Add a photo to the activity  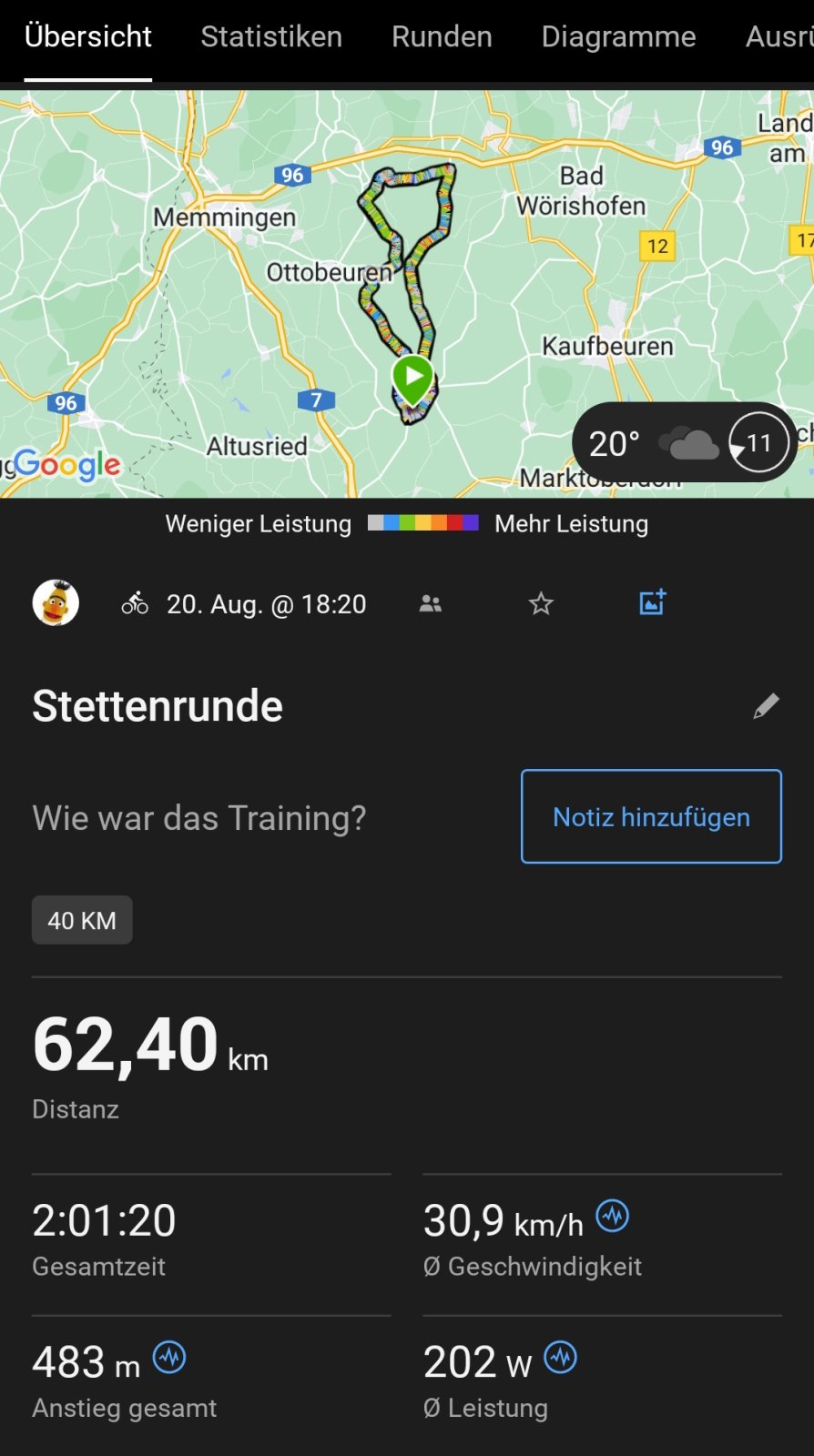[653, 602]
